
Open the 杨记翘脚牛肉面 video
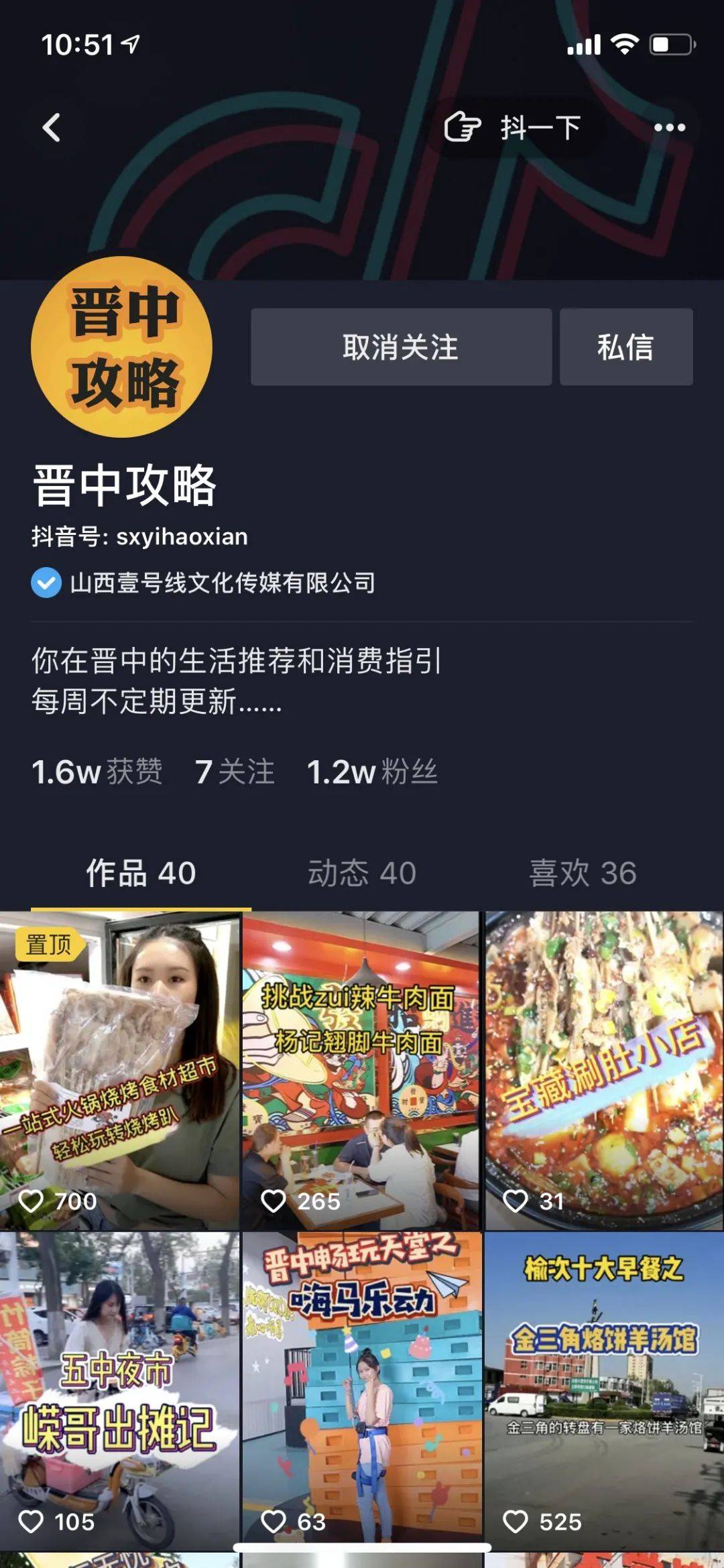361,1071
